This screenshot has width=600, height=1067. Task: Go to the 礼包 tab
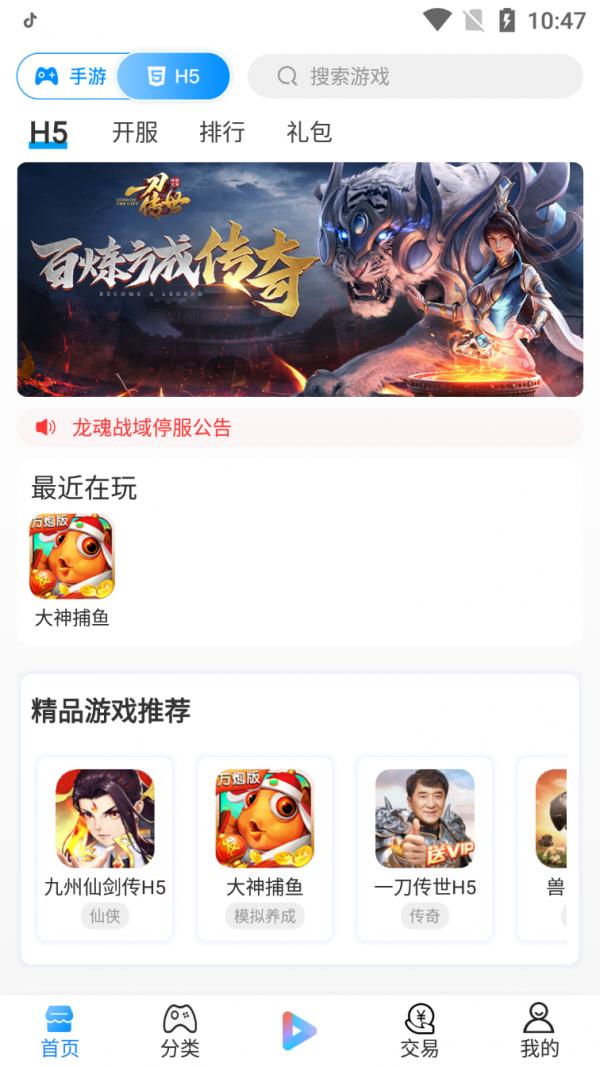(x=309, y=132)
